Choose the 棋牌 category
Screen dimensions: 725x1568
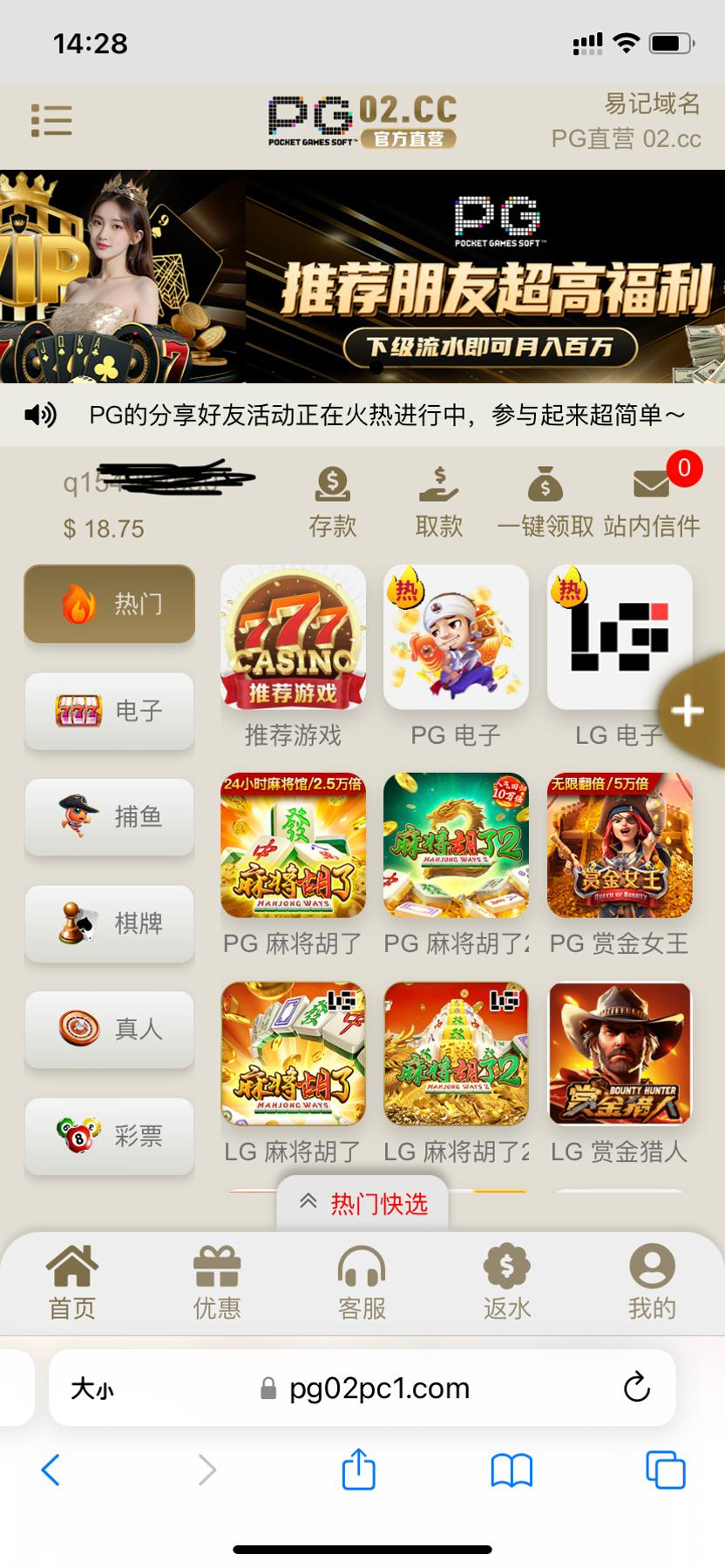pyautogui.click(x=109, y=923)
